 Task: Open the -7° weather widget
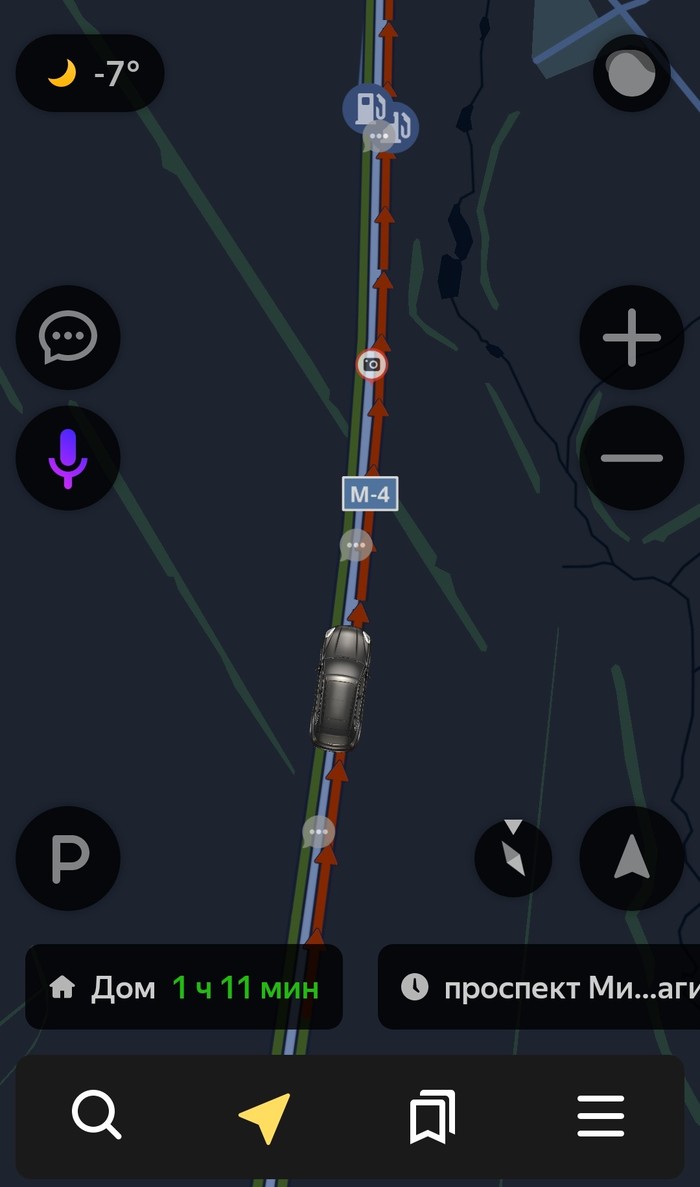(90, 73)
